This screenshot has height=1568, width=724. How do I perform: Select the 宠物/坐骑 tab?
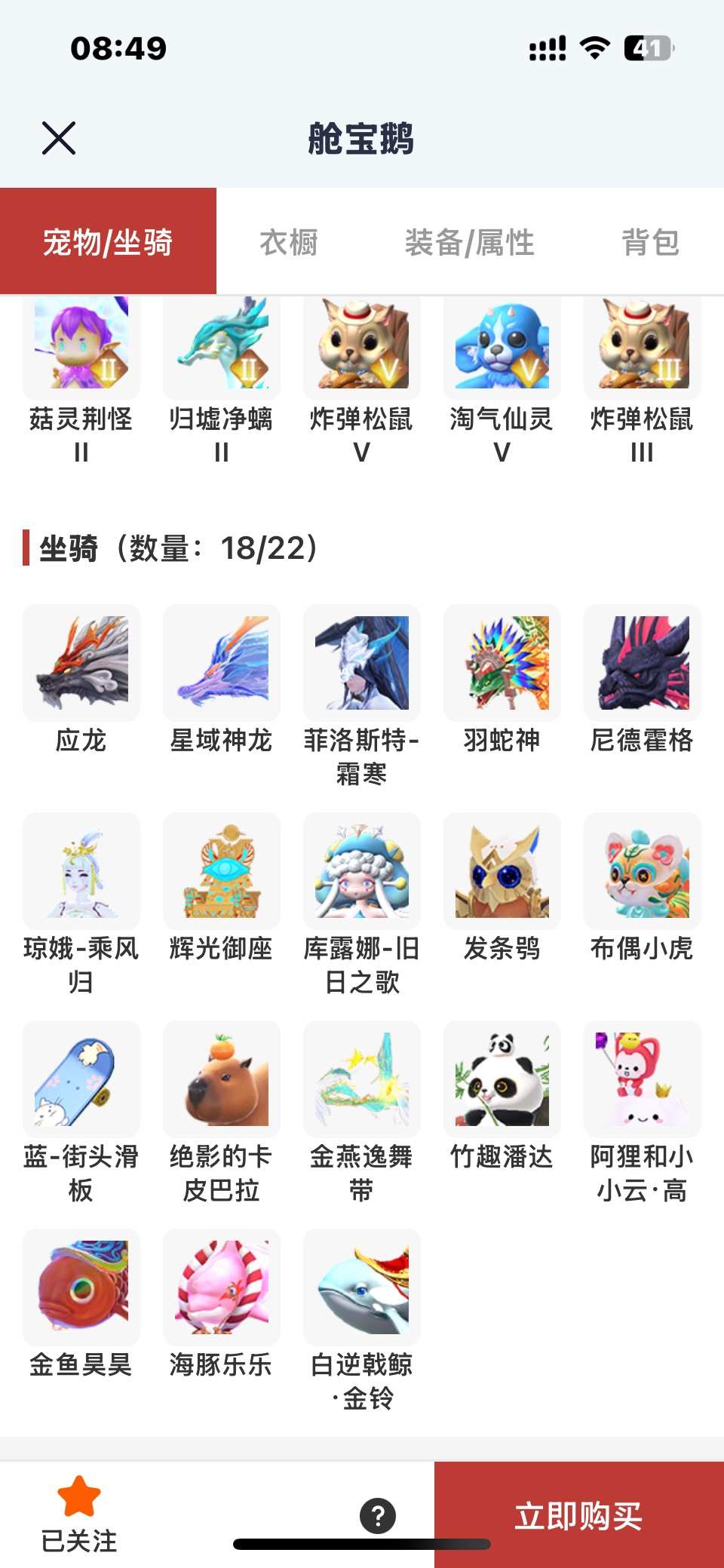[108, 242]
